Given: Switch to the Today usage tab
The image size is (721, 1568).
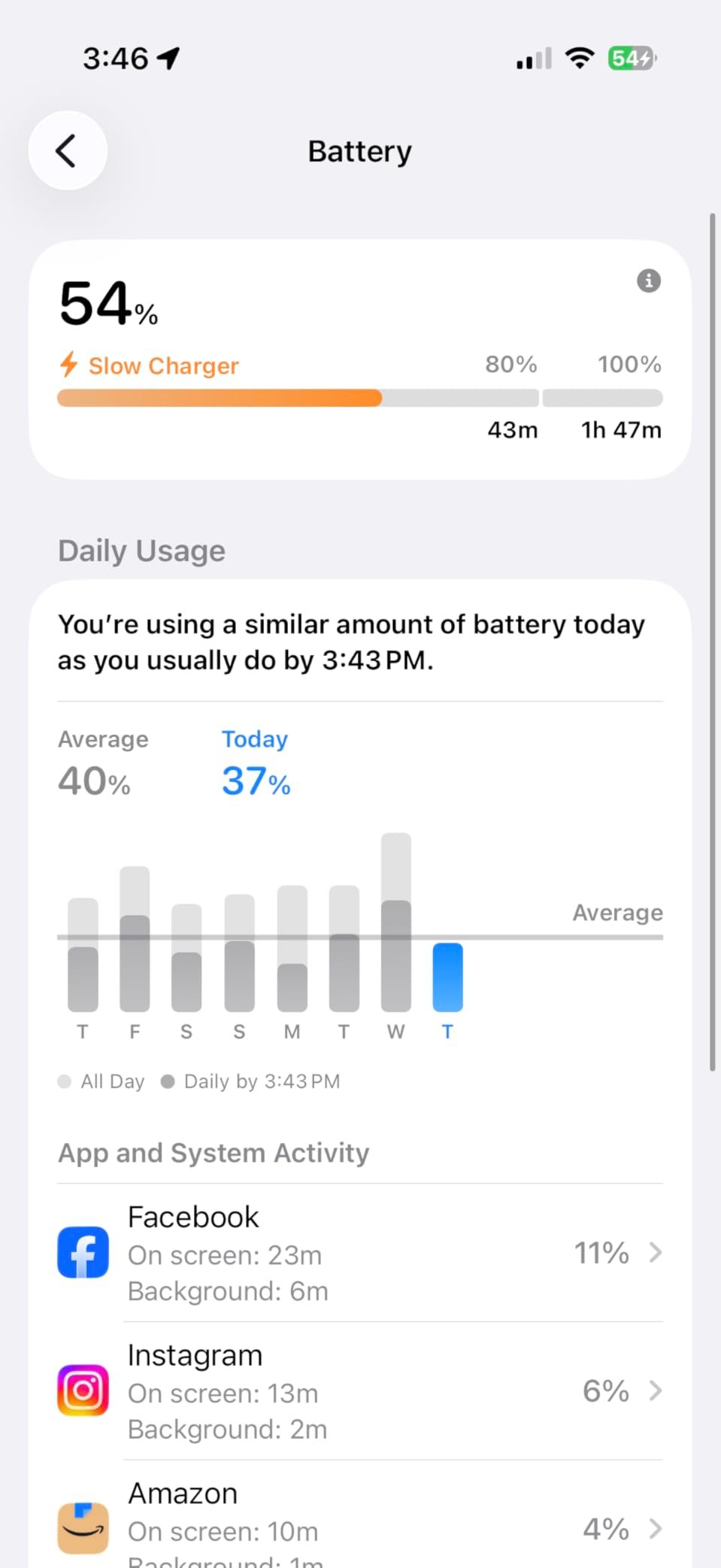Looking at the screenshot, I should coord(254,761).
